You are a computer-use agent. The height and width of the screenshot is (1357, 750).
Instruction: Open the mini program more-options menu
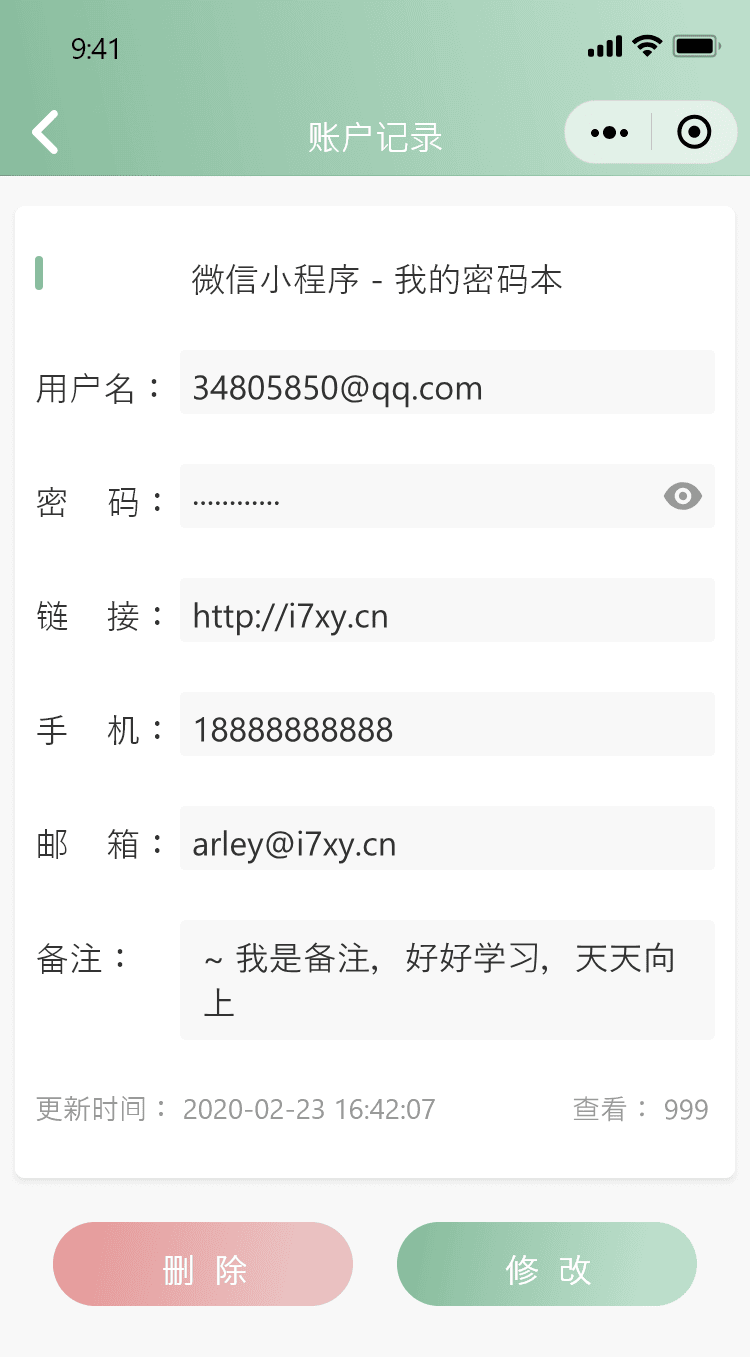pos(609,132)
